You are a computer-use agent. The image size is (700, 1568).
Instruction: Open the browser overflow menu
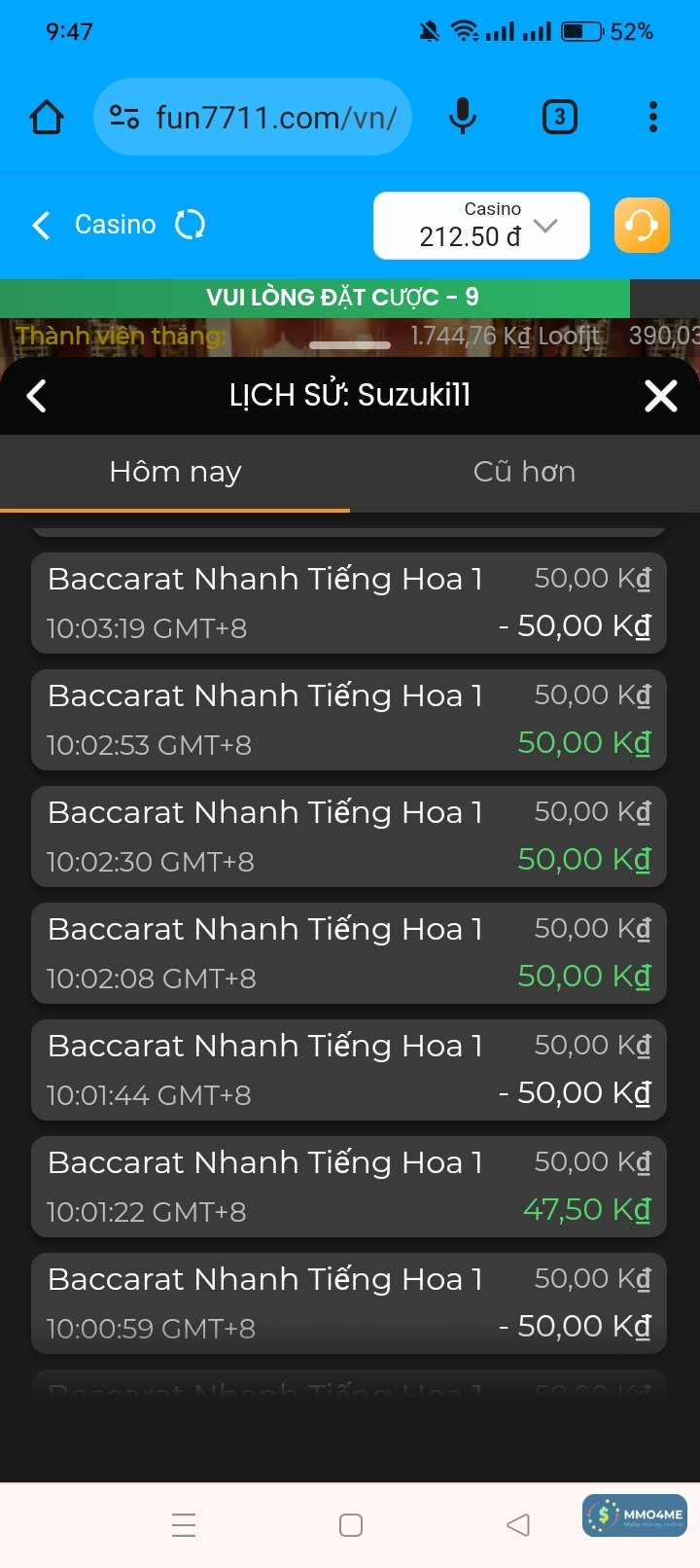coord(652,118)
